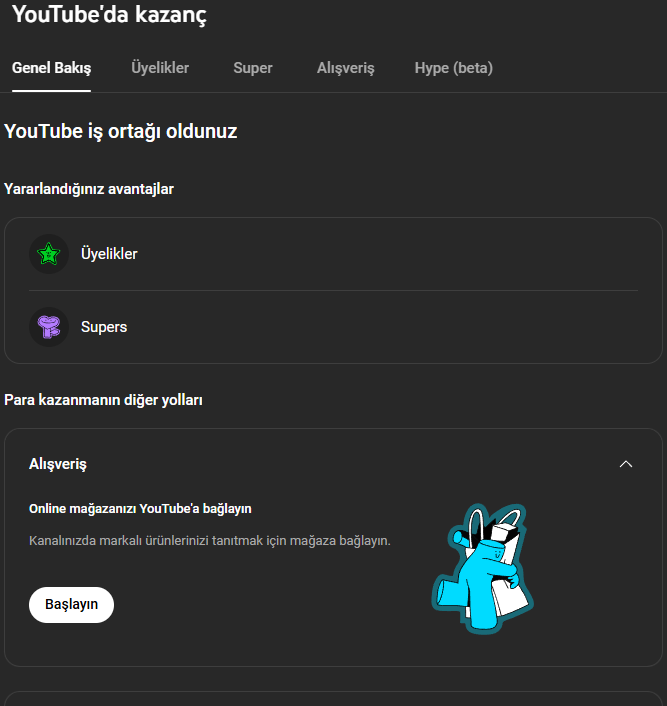Open the Super tab
Image resolution: width=667 pixels, height=706 pixels.
coord(253,68)
